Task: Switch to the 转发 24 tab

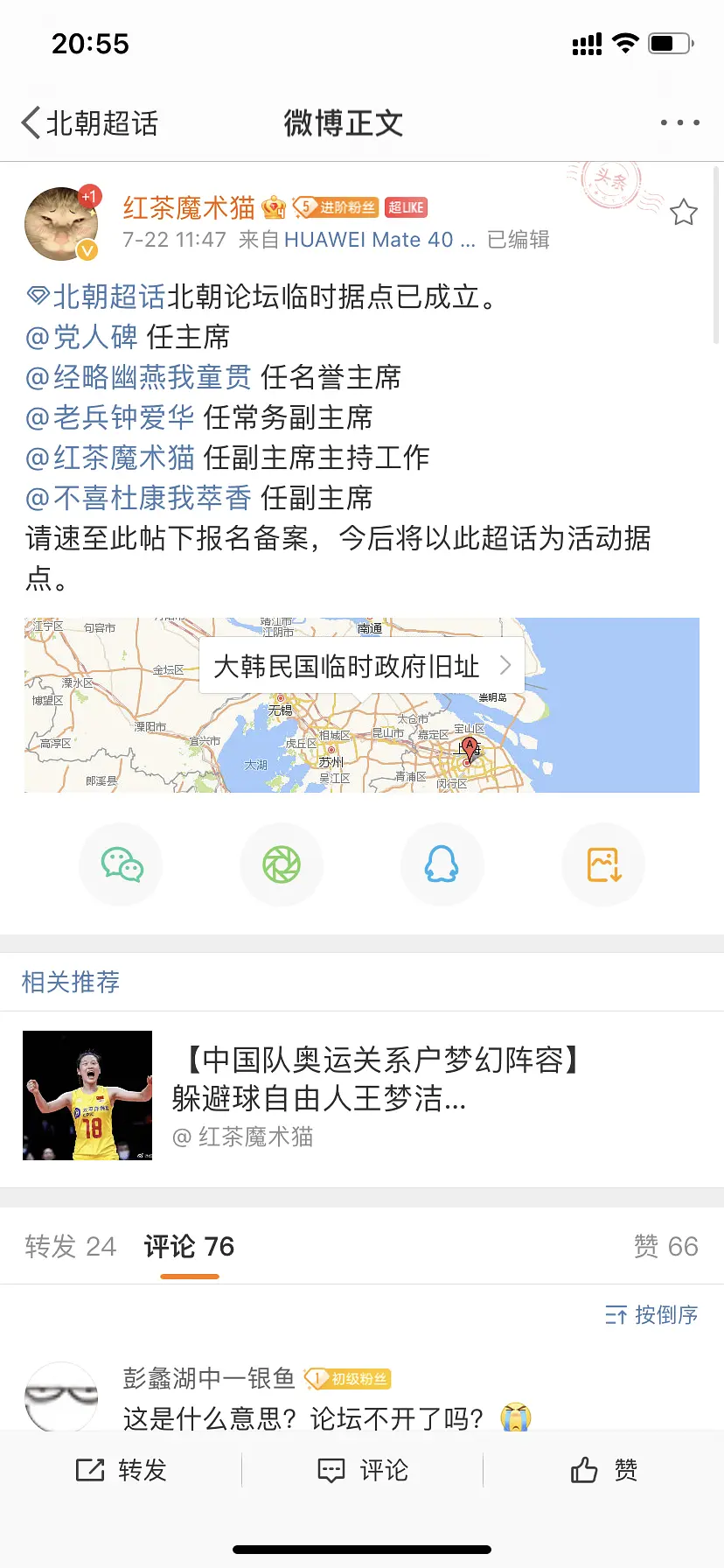Action: (x=70, y=1246)
